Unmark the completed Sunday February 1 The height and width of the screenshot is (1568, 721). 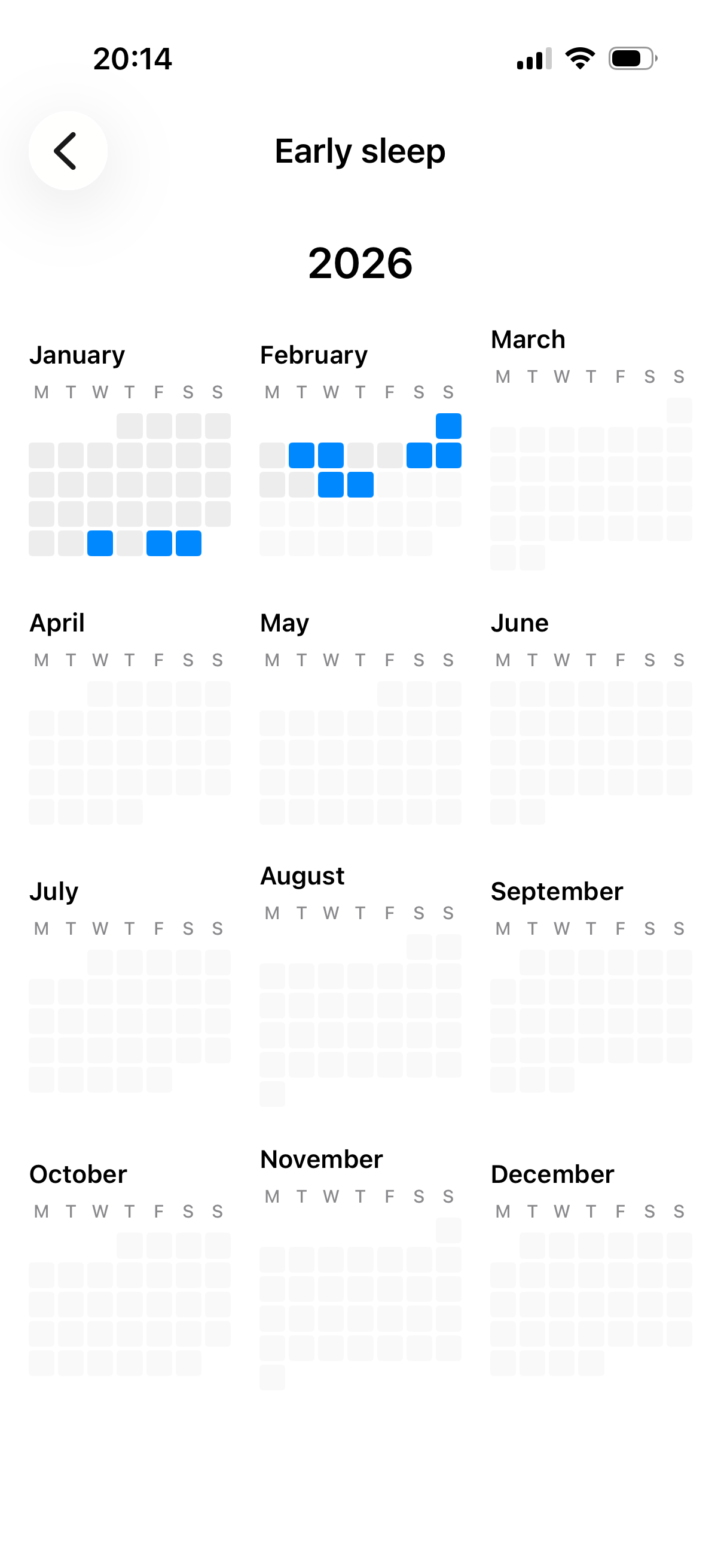coord(449,424)
